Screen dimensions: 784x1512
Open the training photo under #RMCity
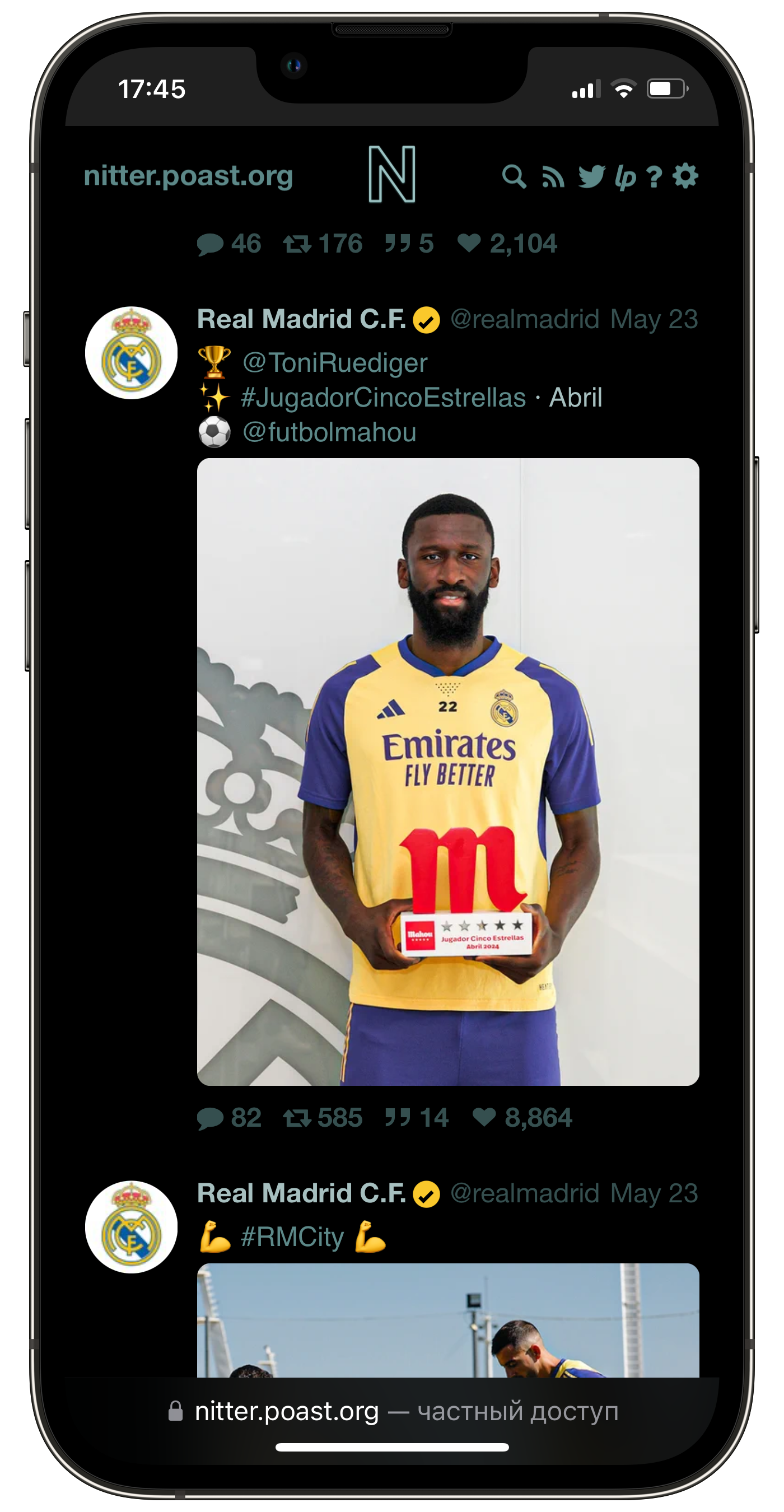tap(448, 1320)
